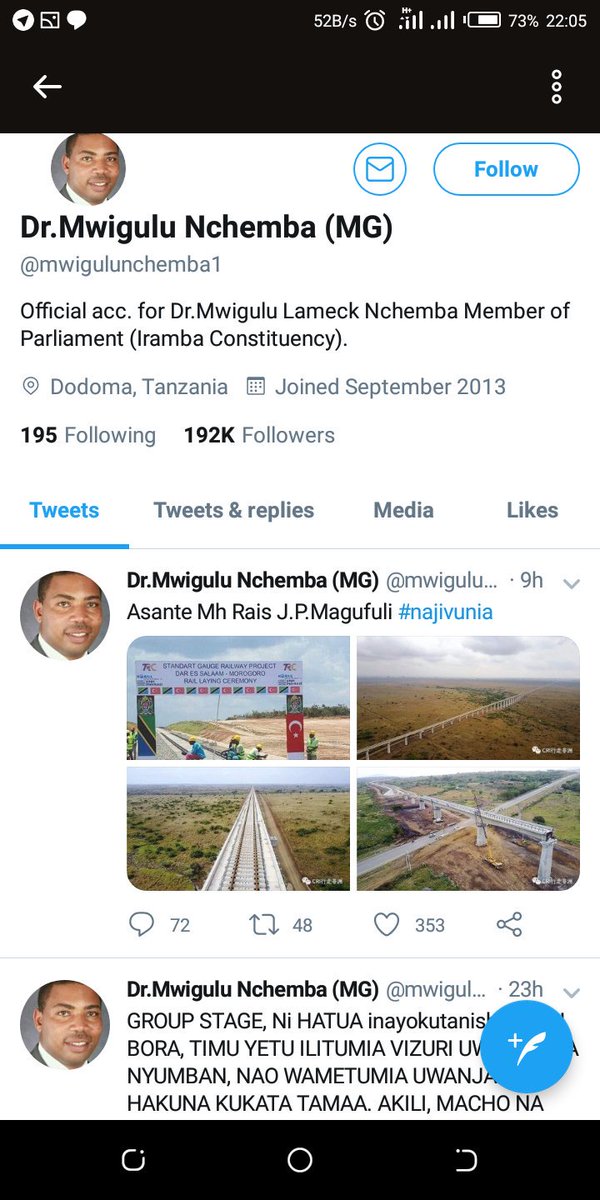Switch to the Media tab
The height and width of the screenshot is (1200, 600).
point(403,510)
